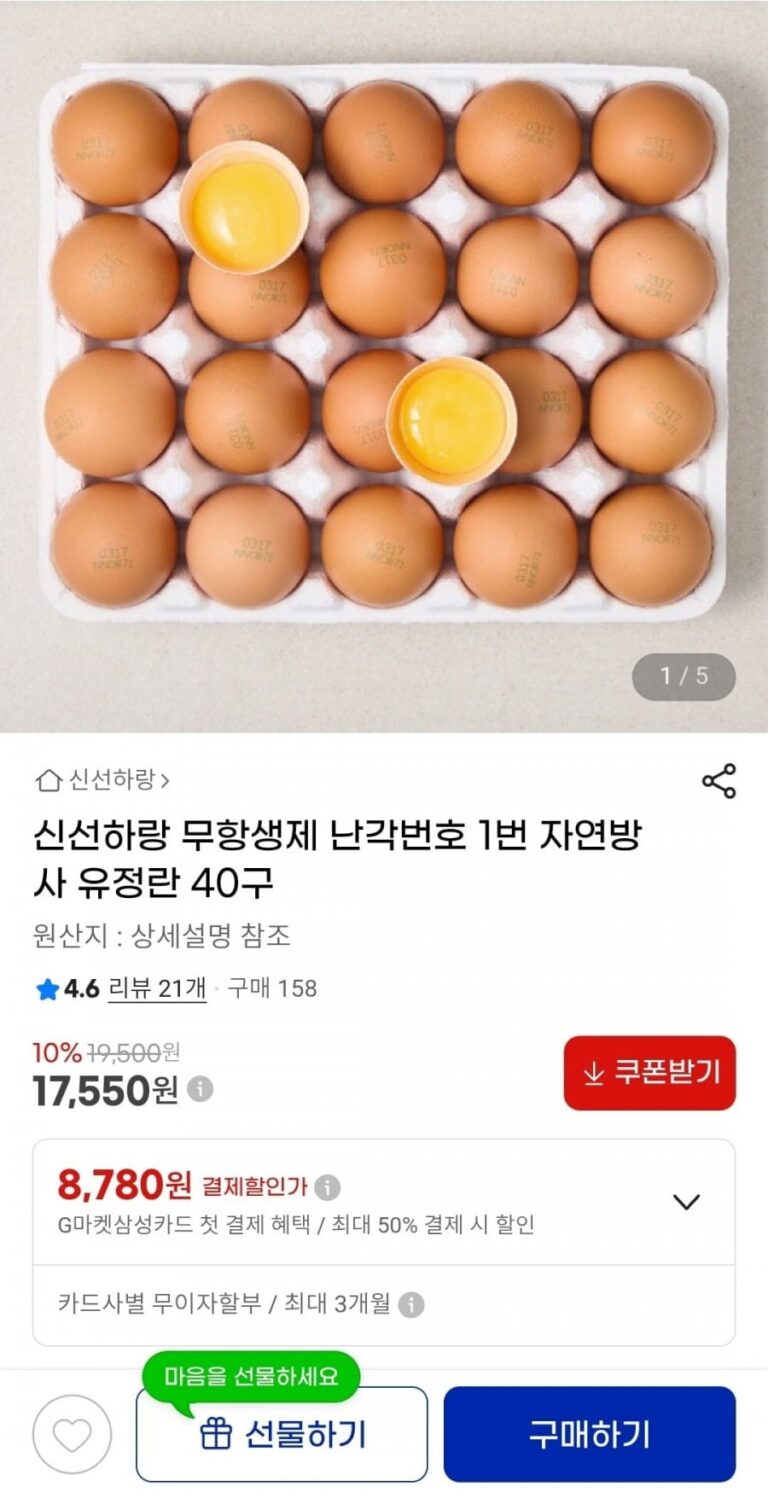
Task: Tap the 쿠폰받기 coupon button
Action: (649, 1073)
